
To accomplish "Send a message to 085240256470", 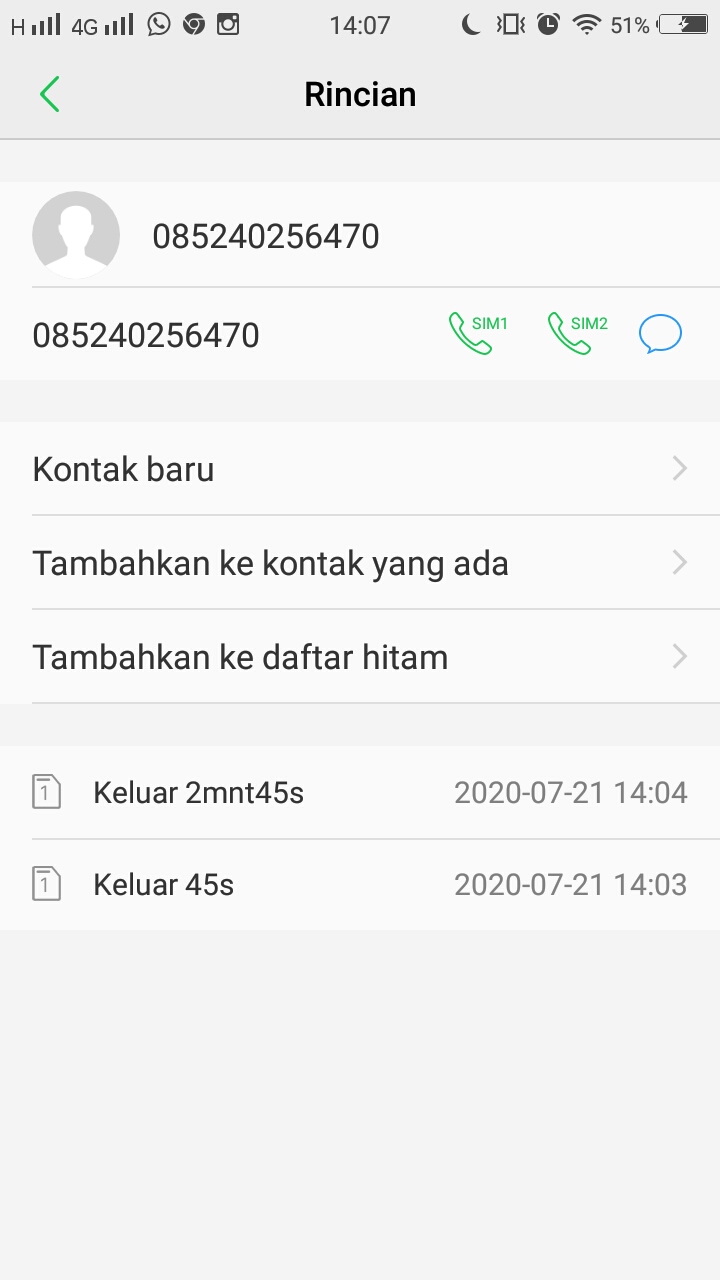I will pyautogui.click(x=660, y=334).
